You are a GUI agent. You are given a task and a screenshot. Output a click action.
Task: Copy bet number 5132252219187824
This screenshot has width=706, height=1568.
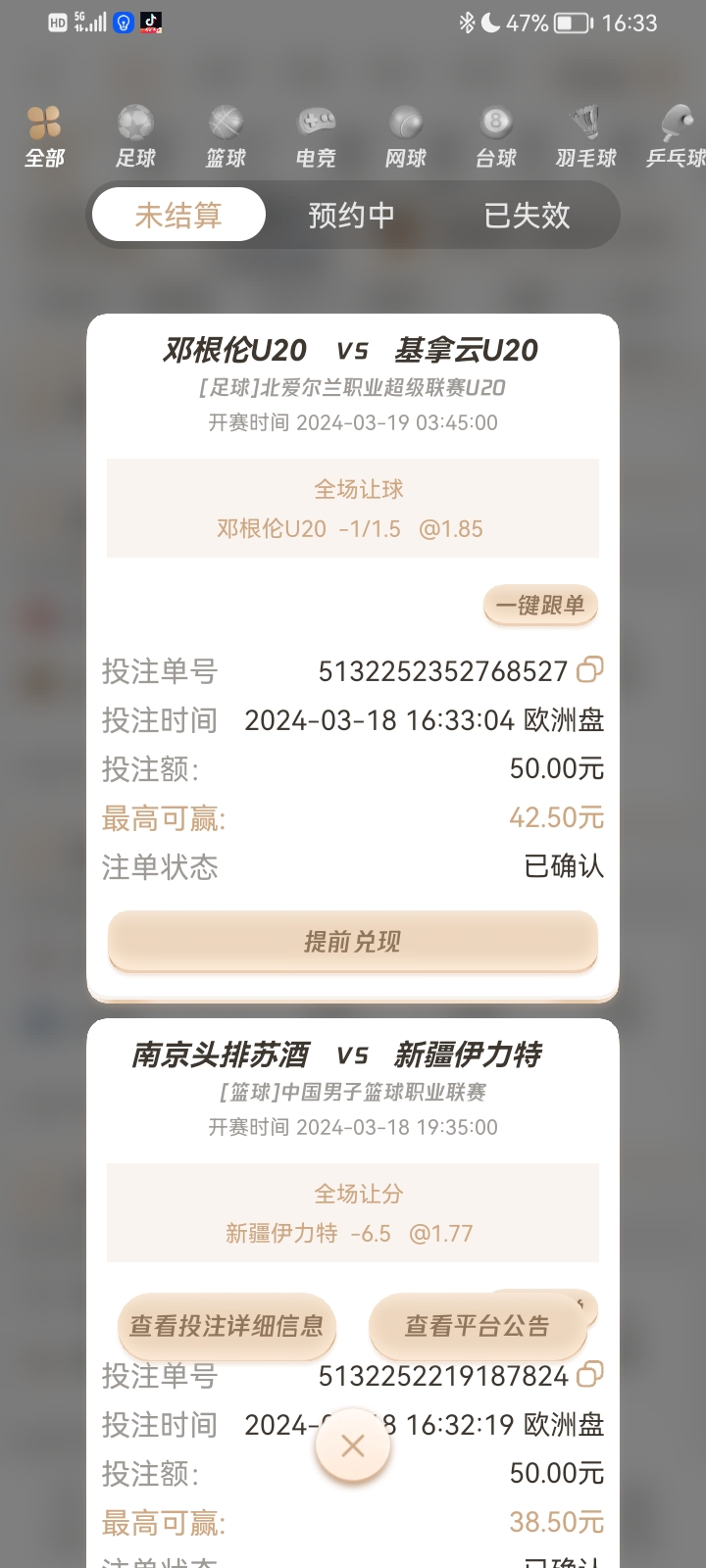coord(590,1375)
